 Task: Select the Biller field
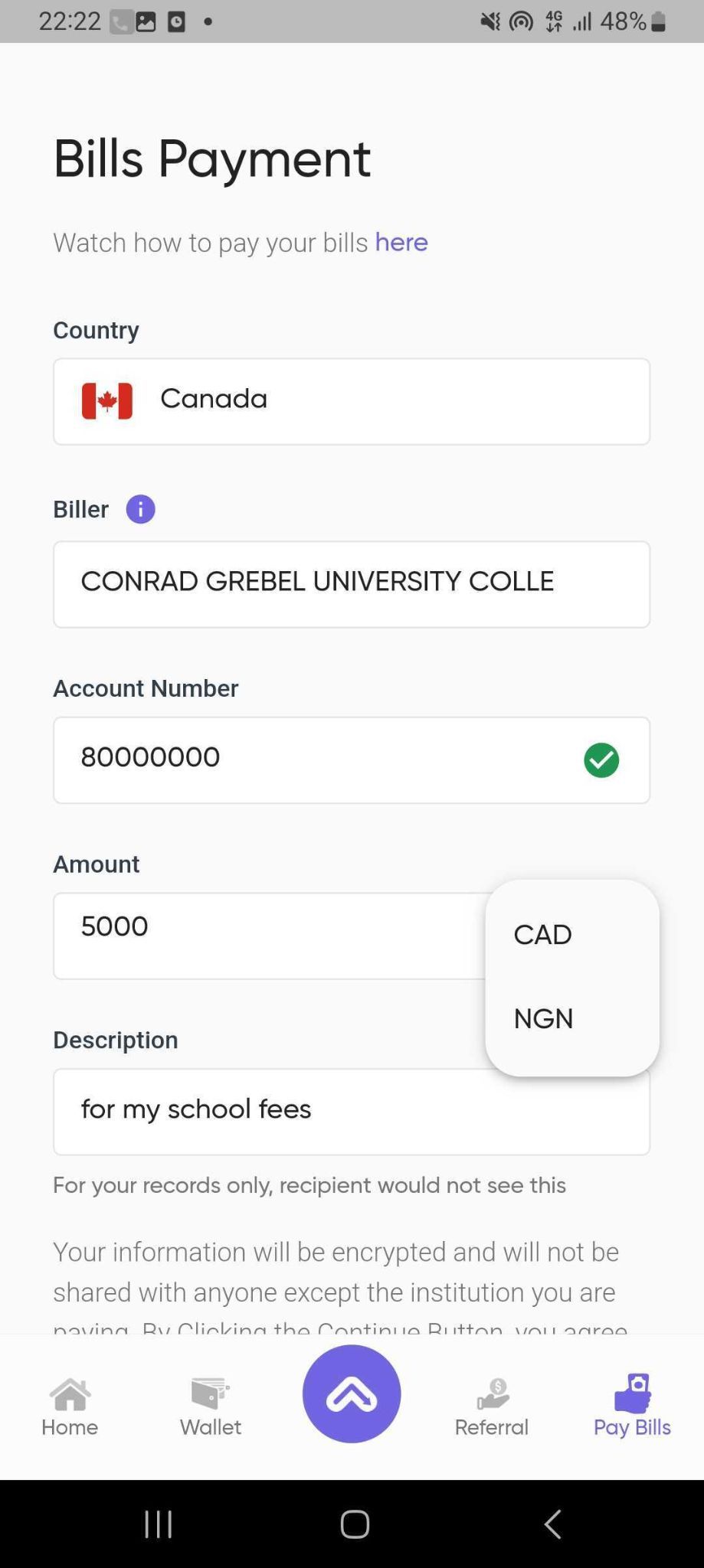click(x=351, y=584)
